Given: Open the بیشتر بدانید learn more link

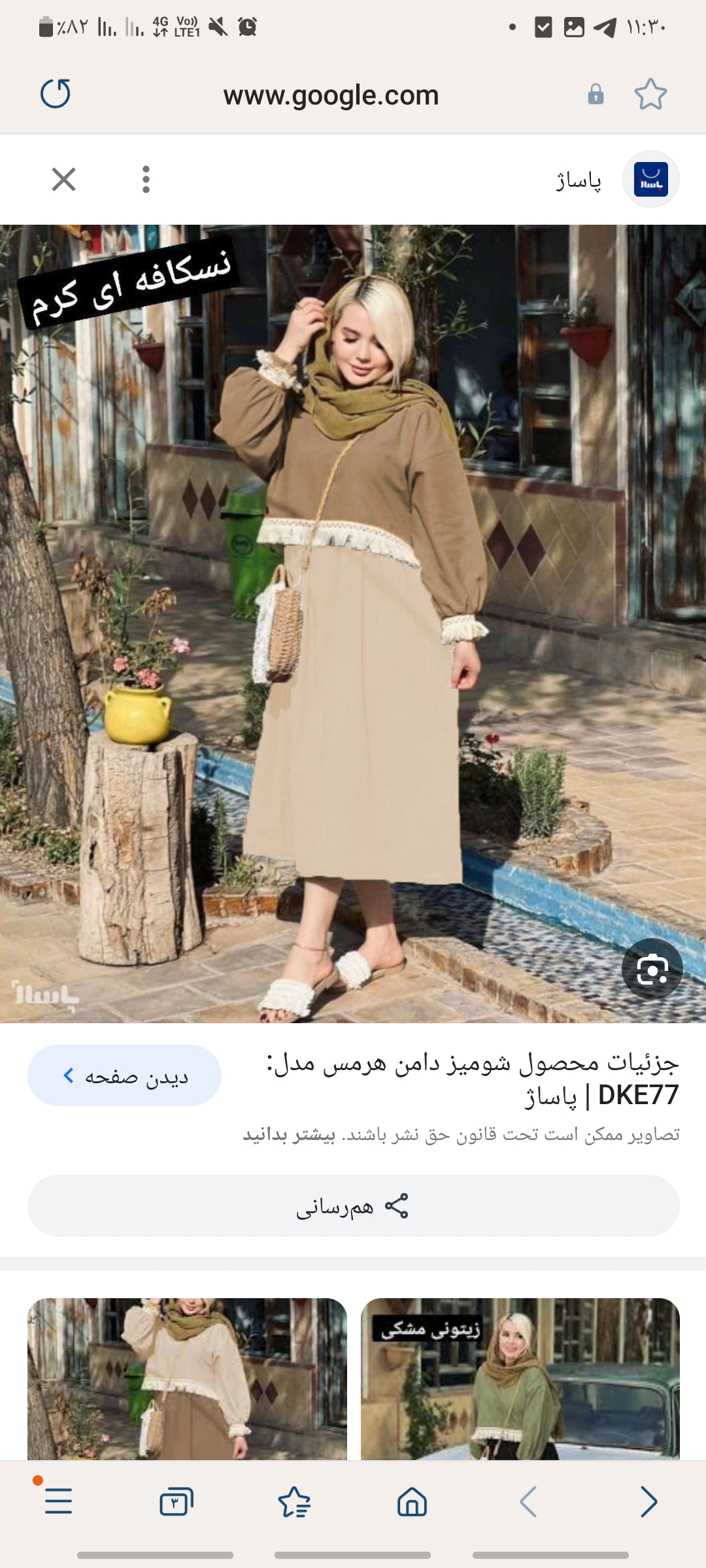Looking at the screenshot, I should click(289, 1135).
